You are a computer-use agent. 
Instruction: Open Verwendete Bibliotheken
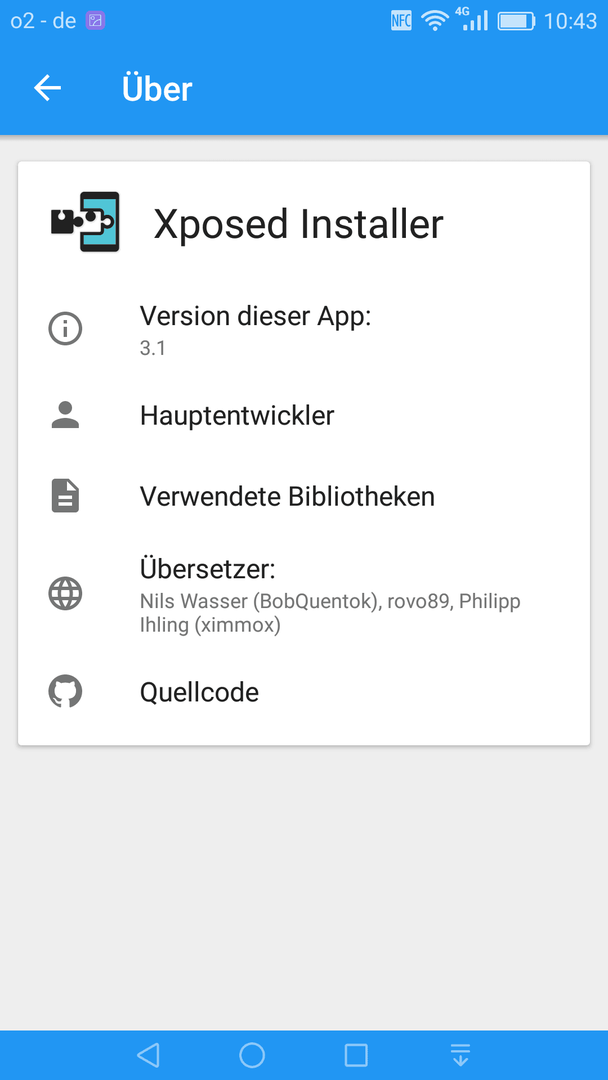coord(304,497)
